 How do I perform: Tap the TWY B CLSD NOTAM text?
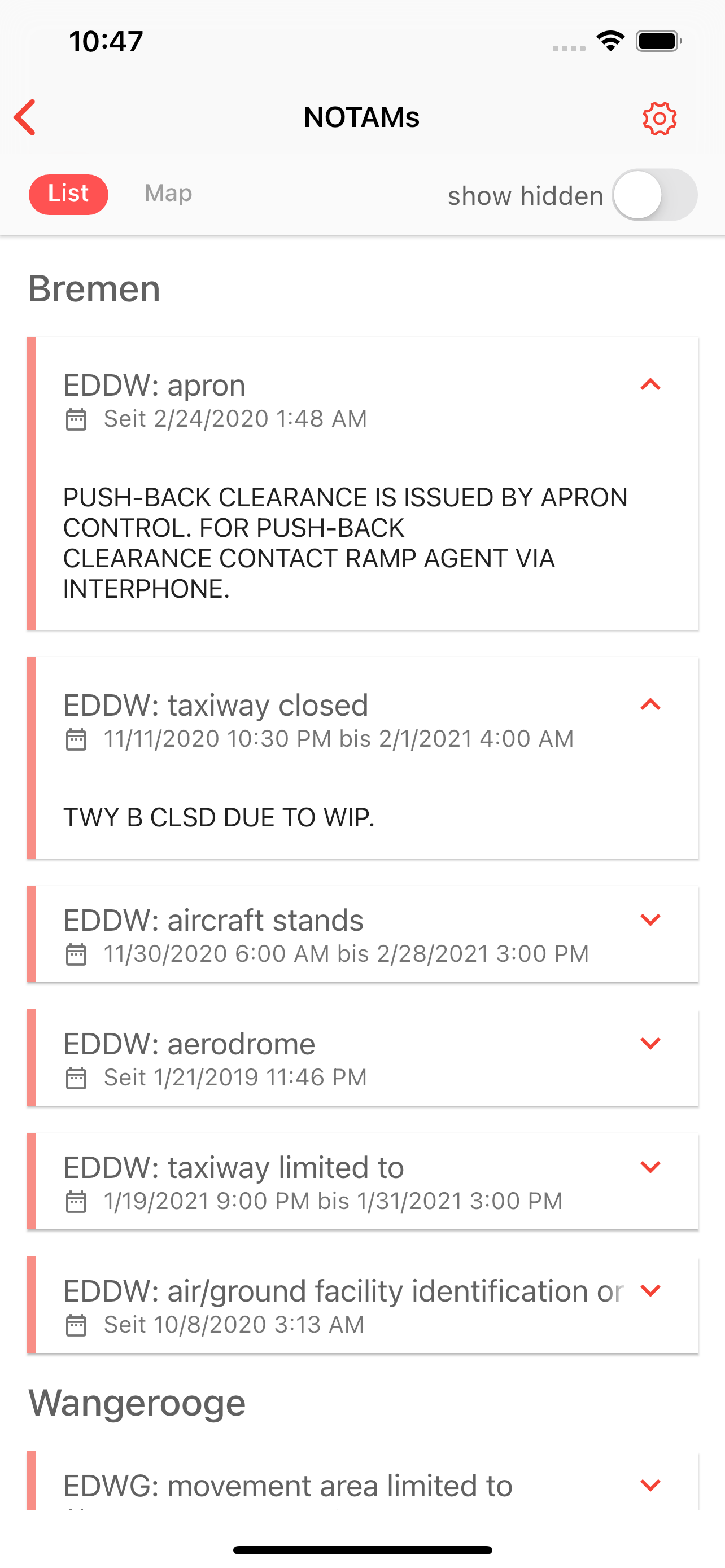[x=219, y=817]
